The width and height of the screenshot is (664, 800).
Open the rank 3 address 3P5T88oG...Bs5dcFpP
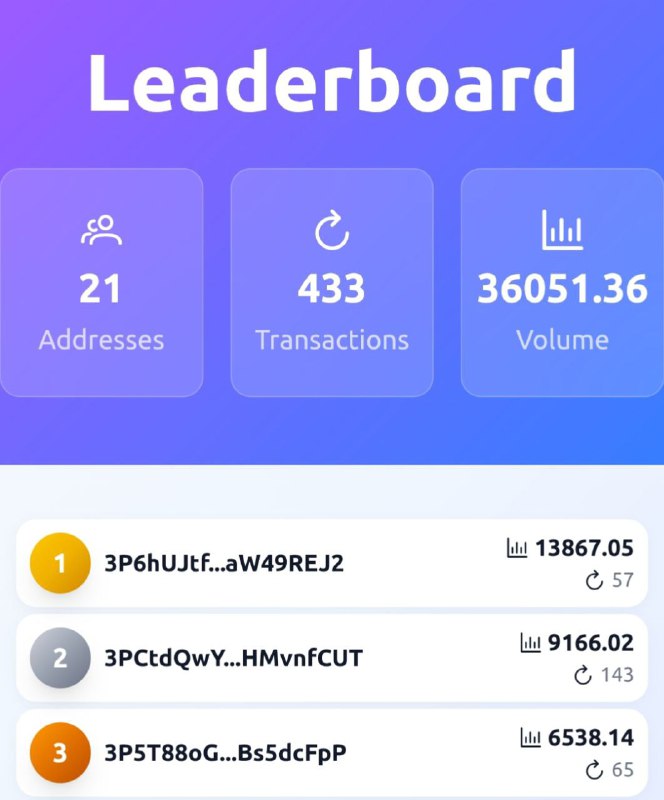pyautogui.click(x=226, y=753)
